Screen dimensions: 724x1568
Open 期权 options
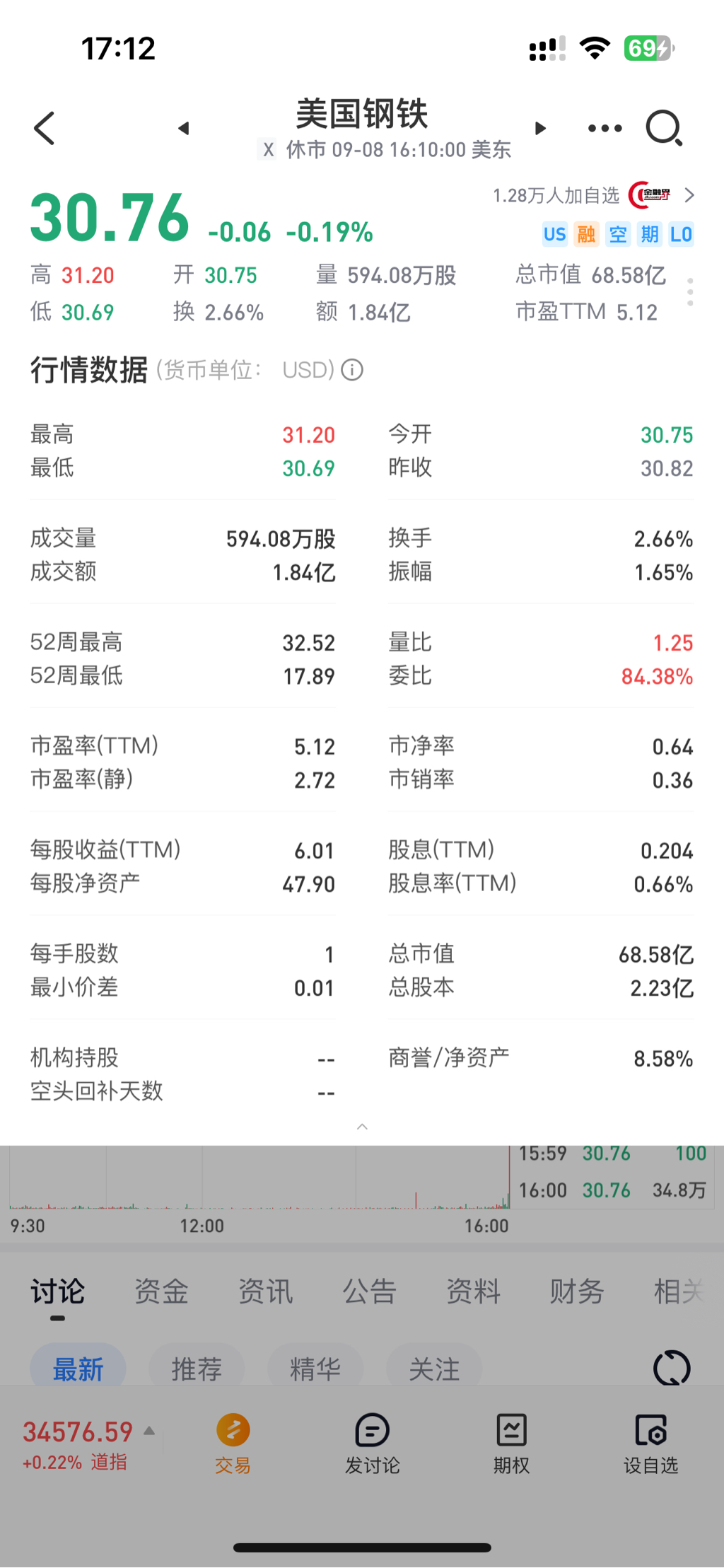511,1443
